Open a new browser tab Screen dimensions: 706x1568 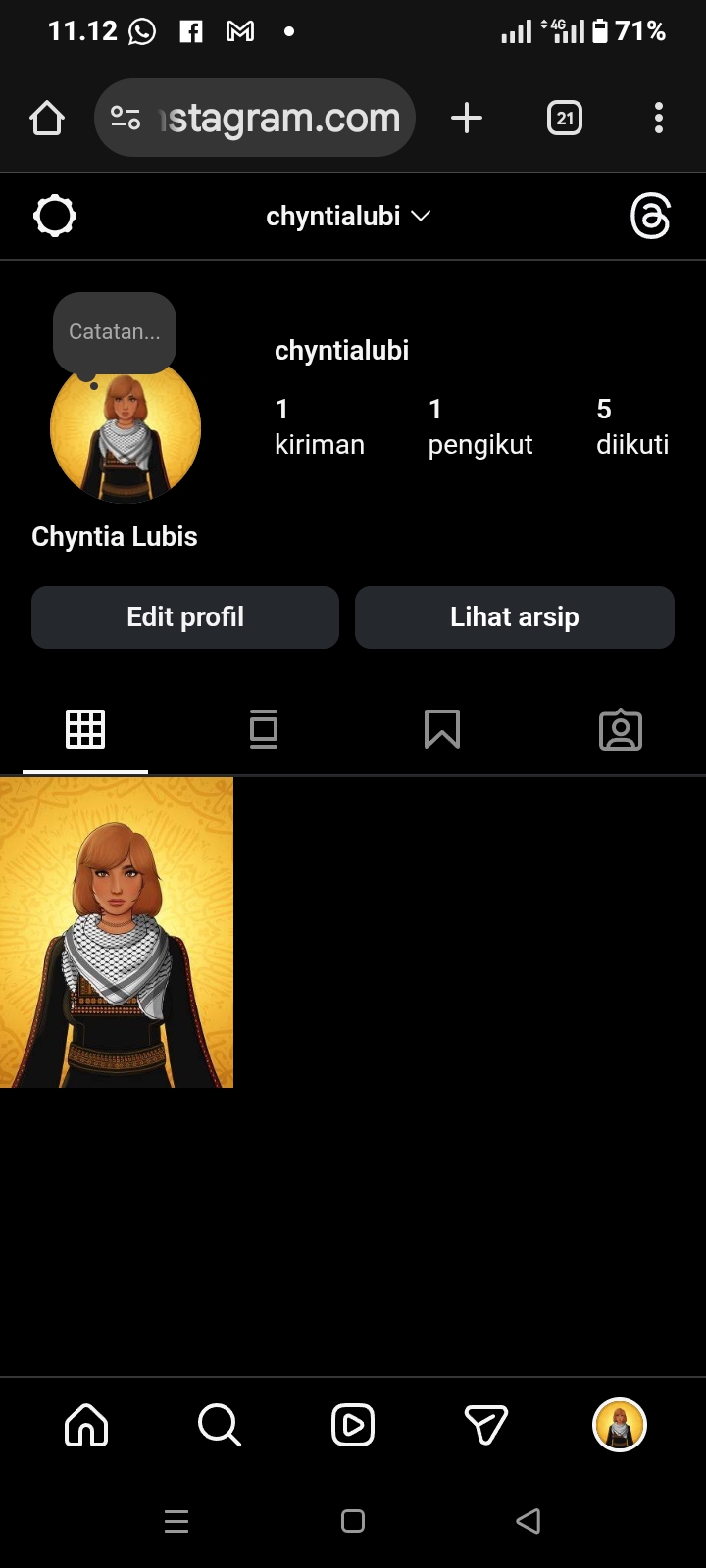[x=467, y=118]
